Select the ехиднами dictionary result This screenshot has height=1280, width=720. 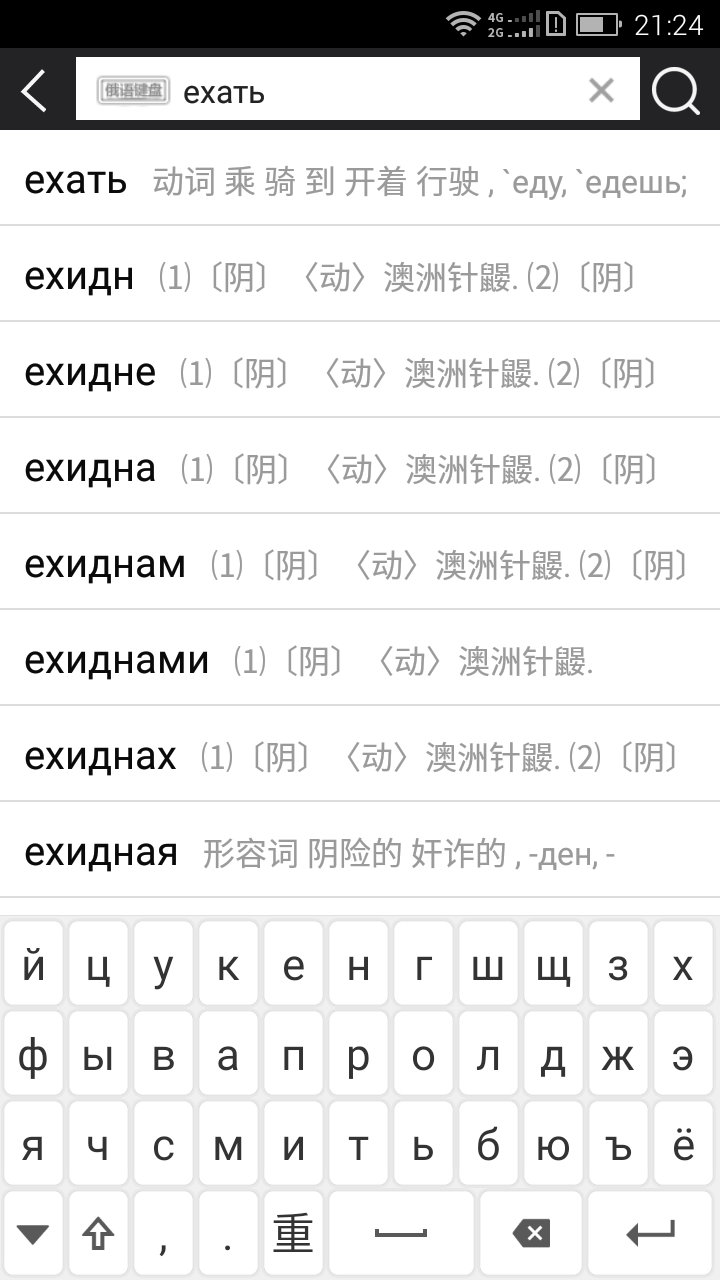click(360, 657)
